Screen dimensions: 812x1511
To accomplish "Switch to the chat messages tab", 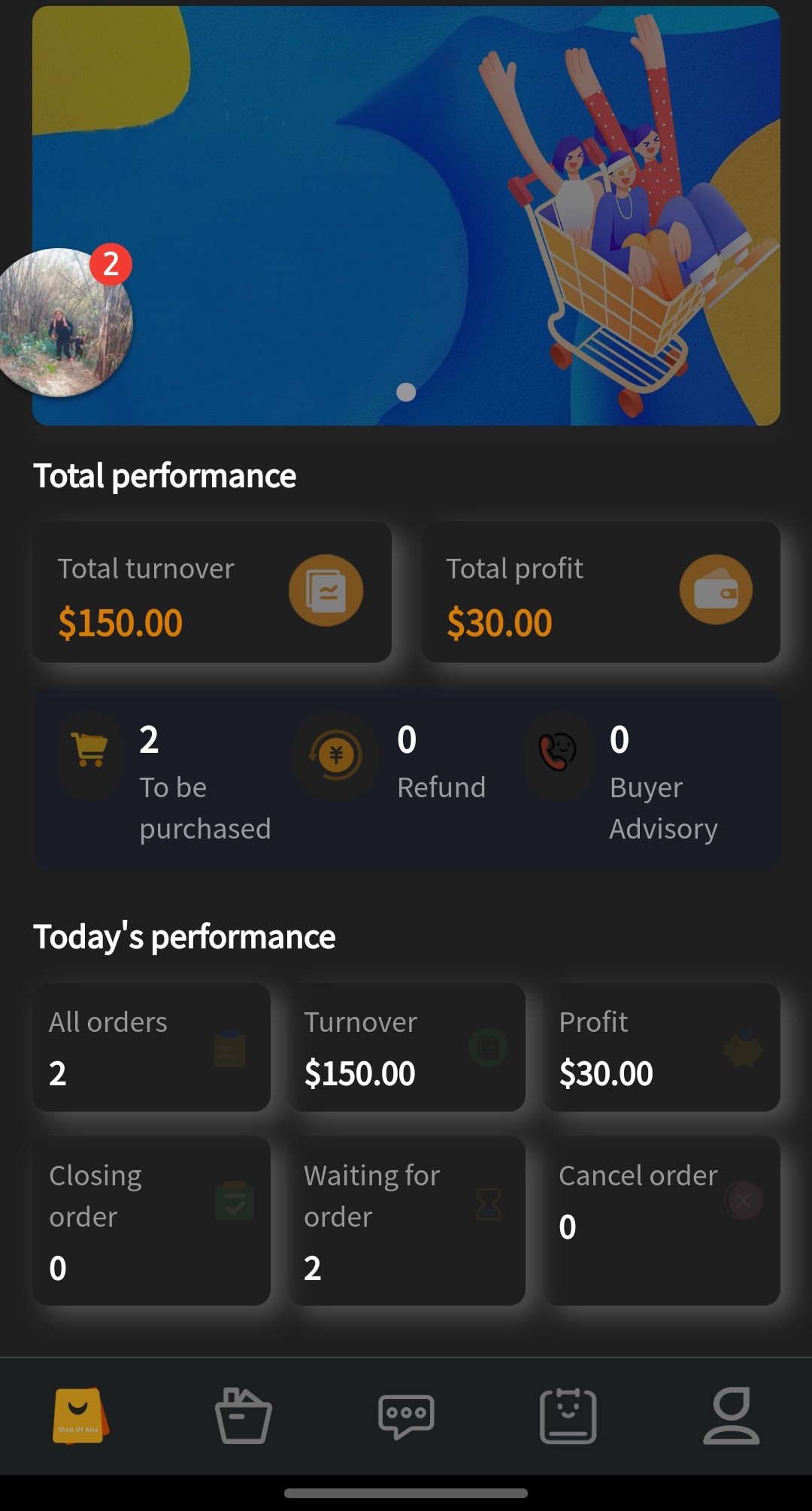I will click(406, 1415).
